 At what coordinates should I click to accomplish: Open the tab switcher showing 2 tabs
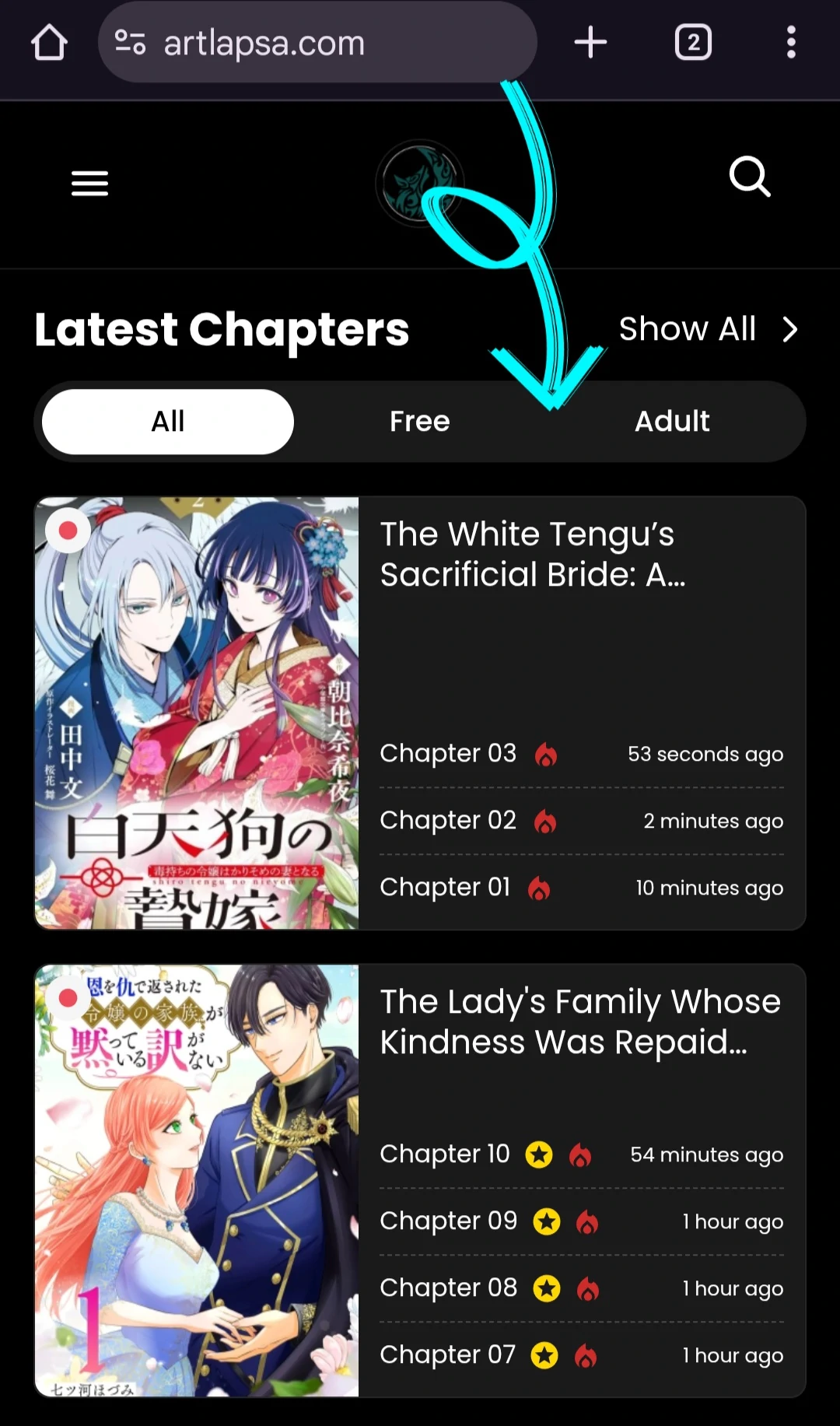[693, 43]
